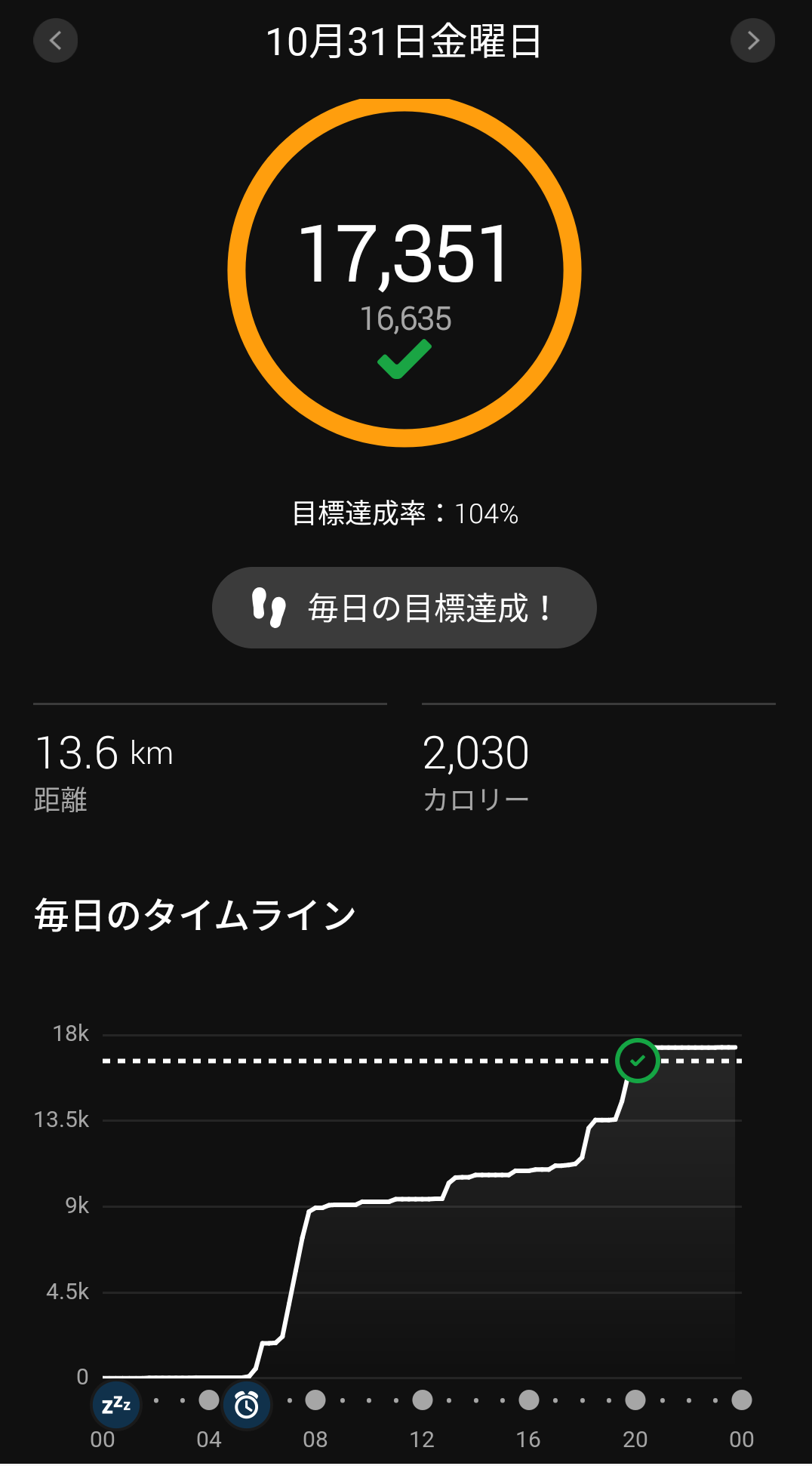This screenshot has height=1466, width=812.
Task: Tap the alarm clock marker on the timeline
Action: click(x=247, y=1405)
